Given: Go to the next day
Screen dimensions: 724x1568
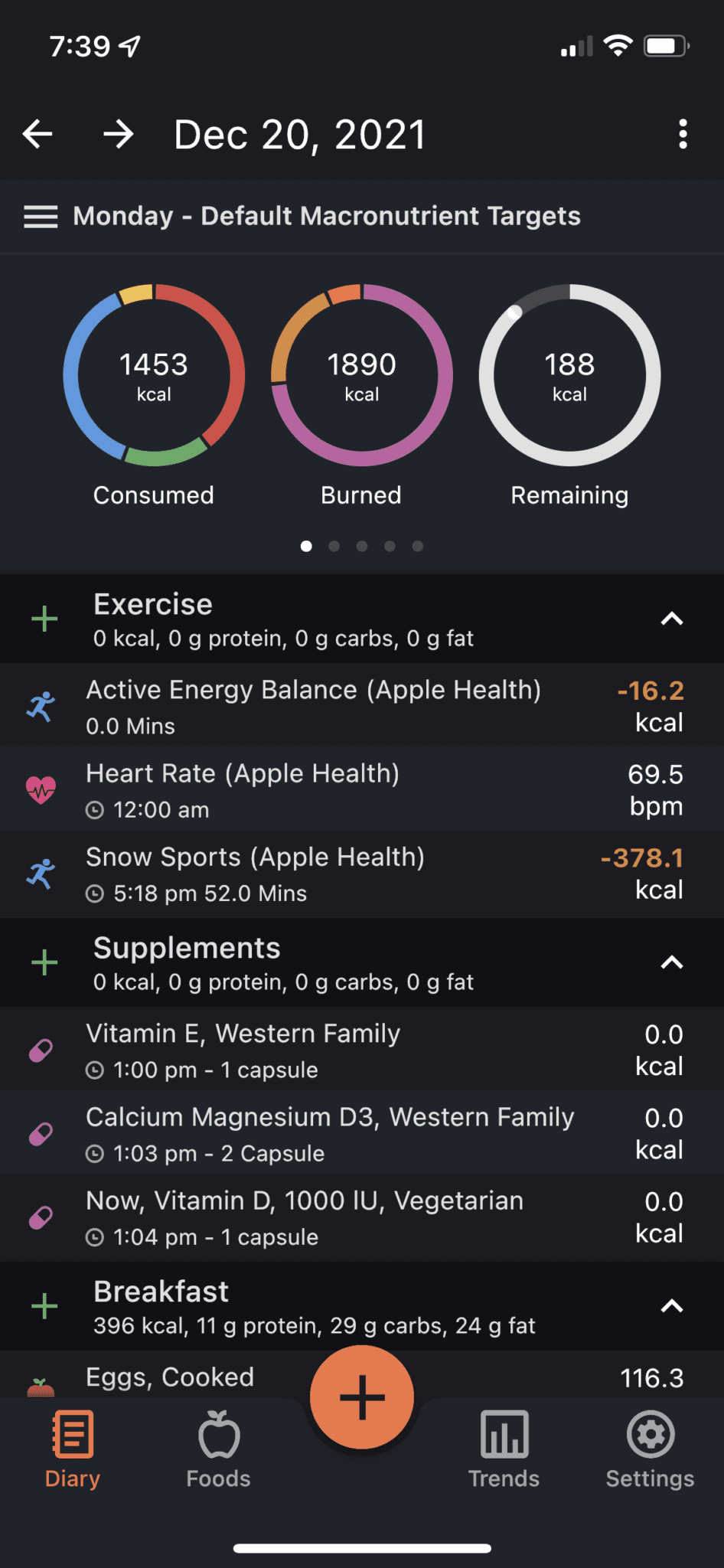Looking at the screenshot, I should point(119,135).
